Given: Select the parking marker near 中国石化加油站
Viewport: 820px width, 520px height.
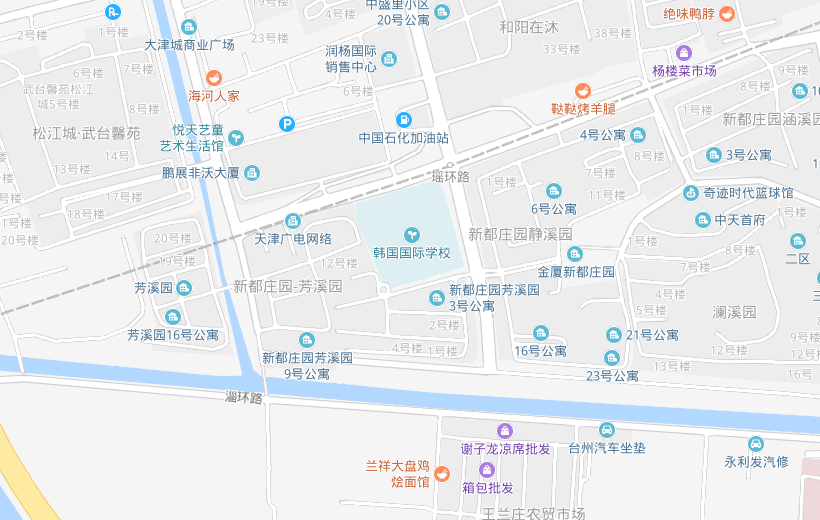Looking at the screenshot, I should (287, 124).
